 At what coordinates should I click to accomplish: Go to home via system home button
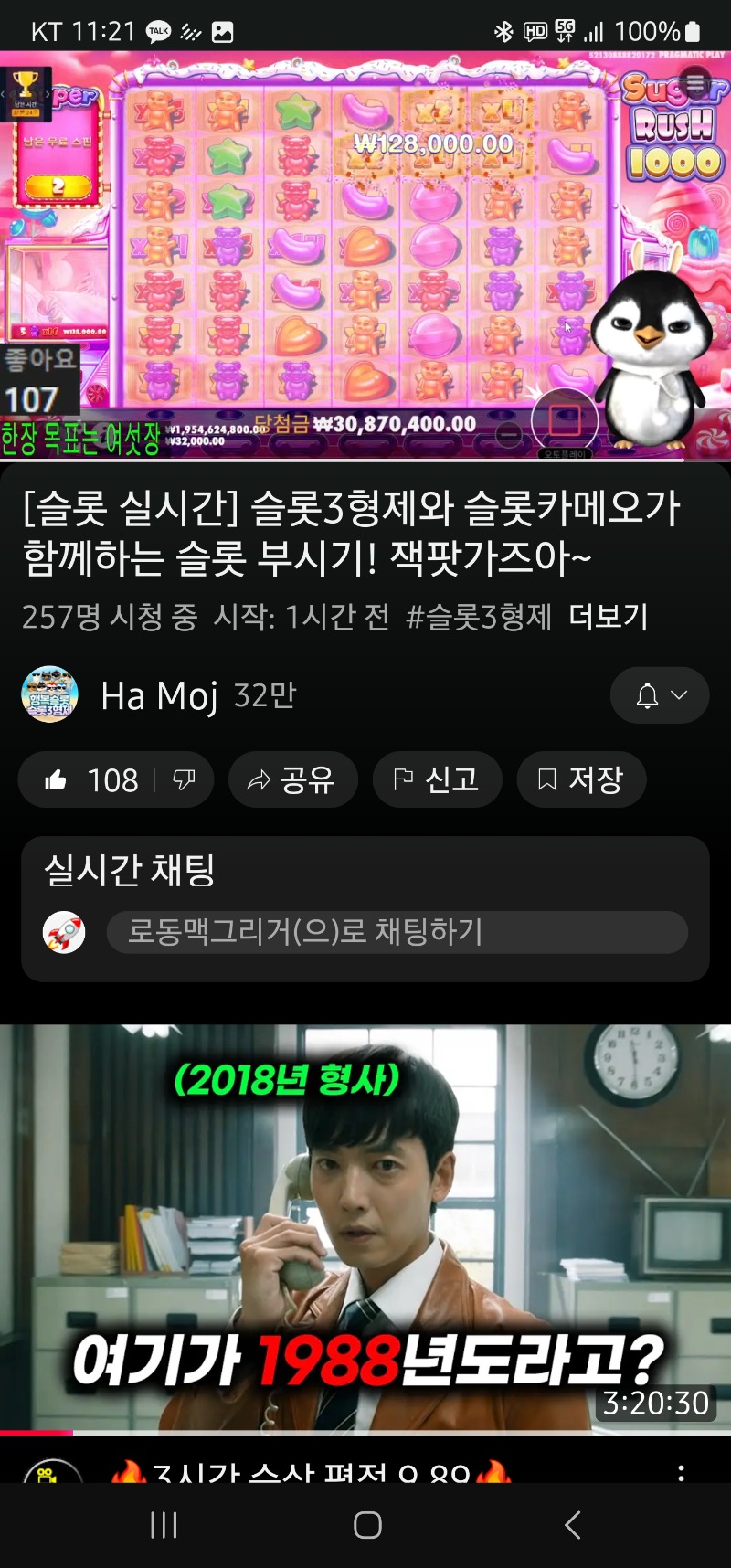point(366,1524)
